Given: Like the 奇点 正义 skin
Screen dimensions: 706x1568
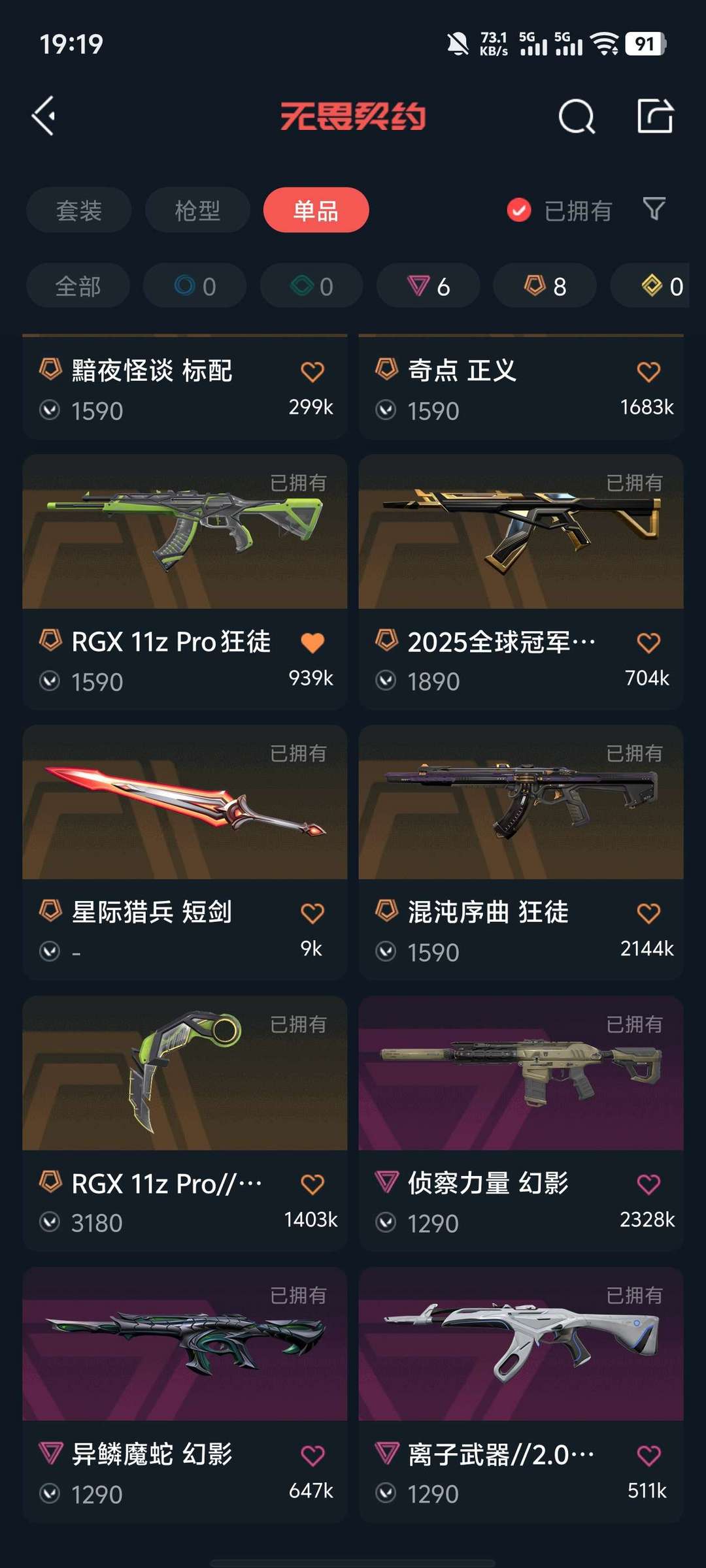Looking at the screenshot, I should pyautogui.click(x=648, y=372).
